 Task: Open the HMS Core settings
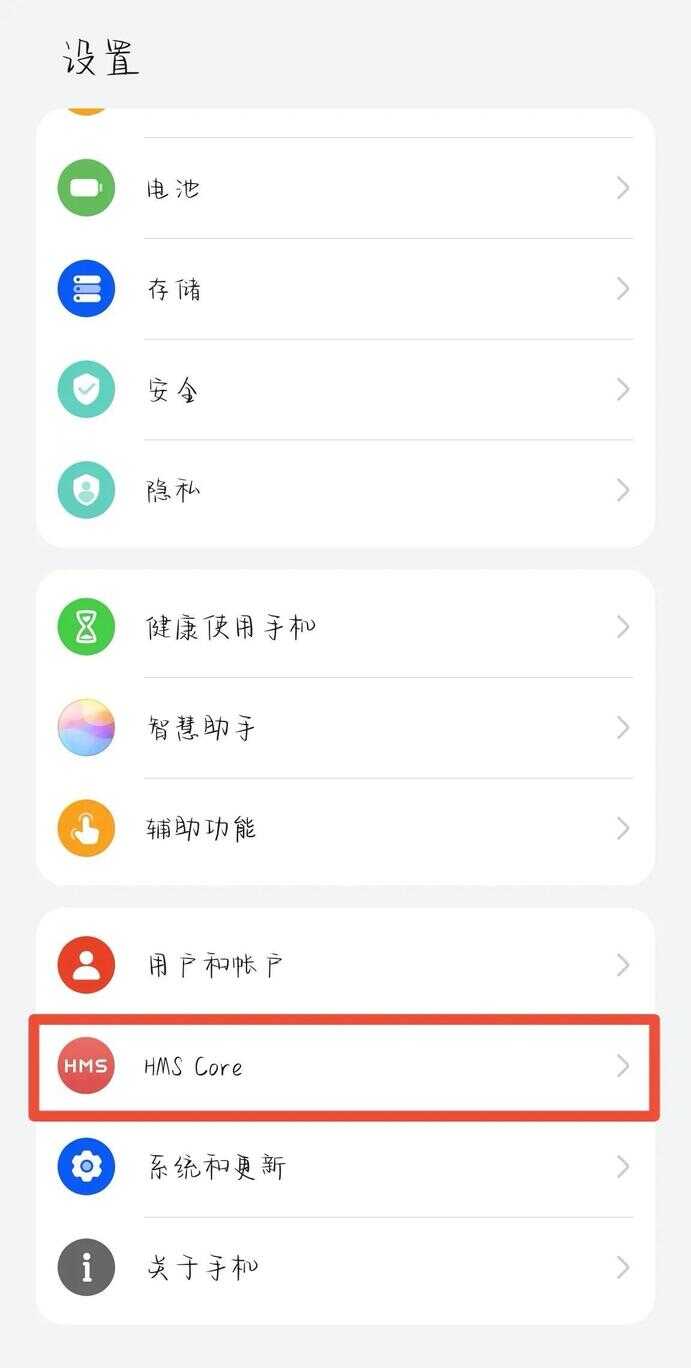click(x=345, y=1066)
